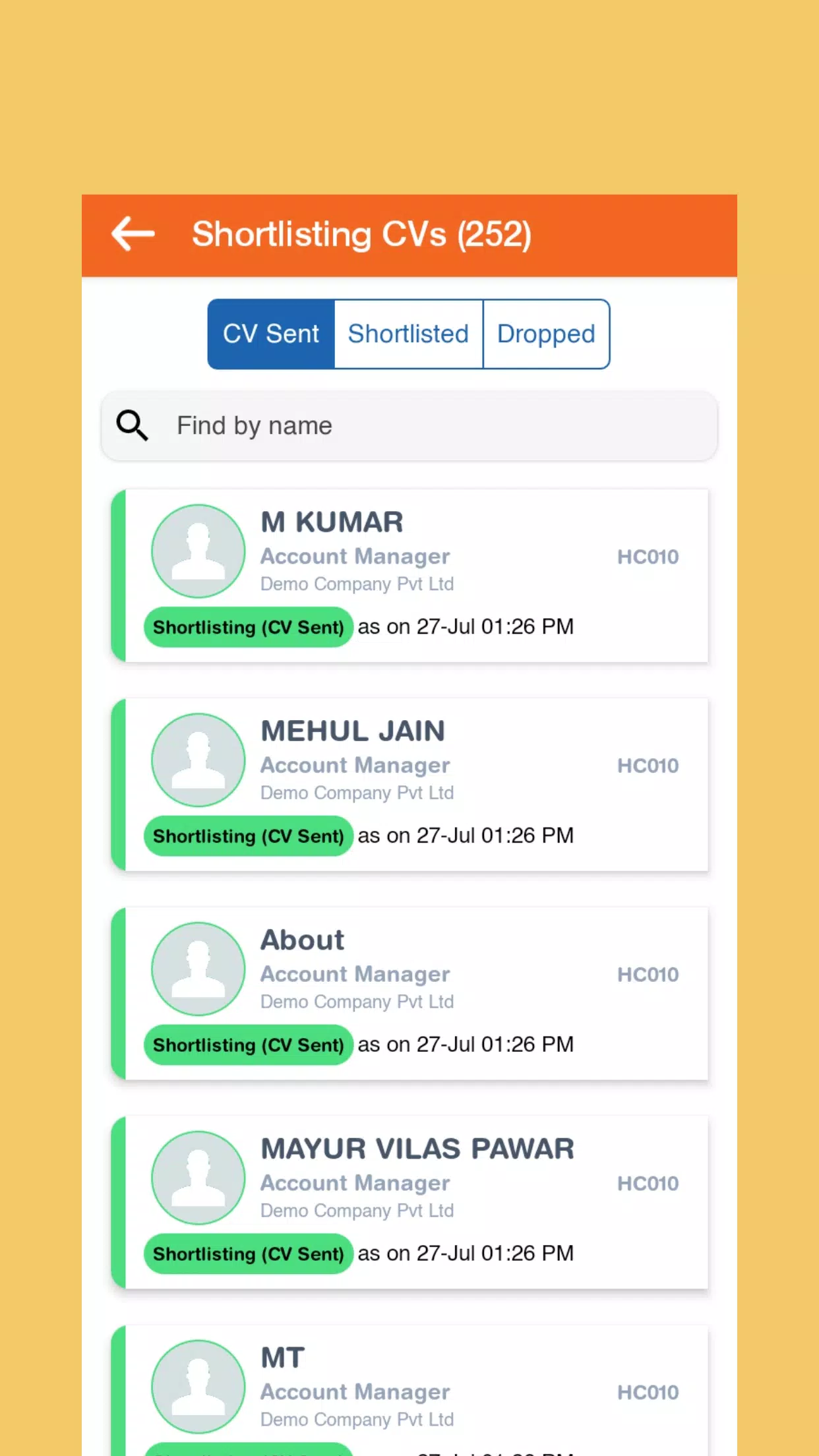Image resolution: width=819 pixels, height=1456 pixels.
Task: Switch to the Shortlisted tab
Action: tap(408, 334)
